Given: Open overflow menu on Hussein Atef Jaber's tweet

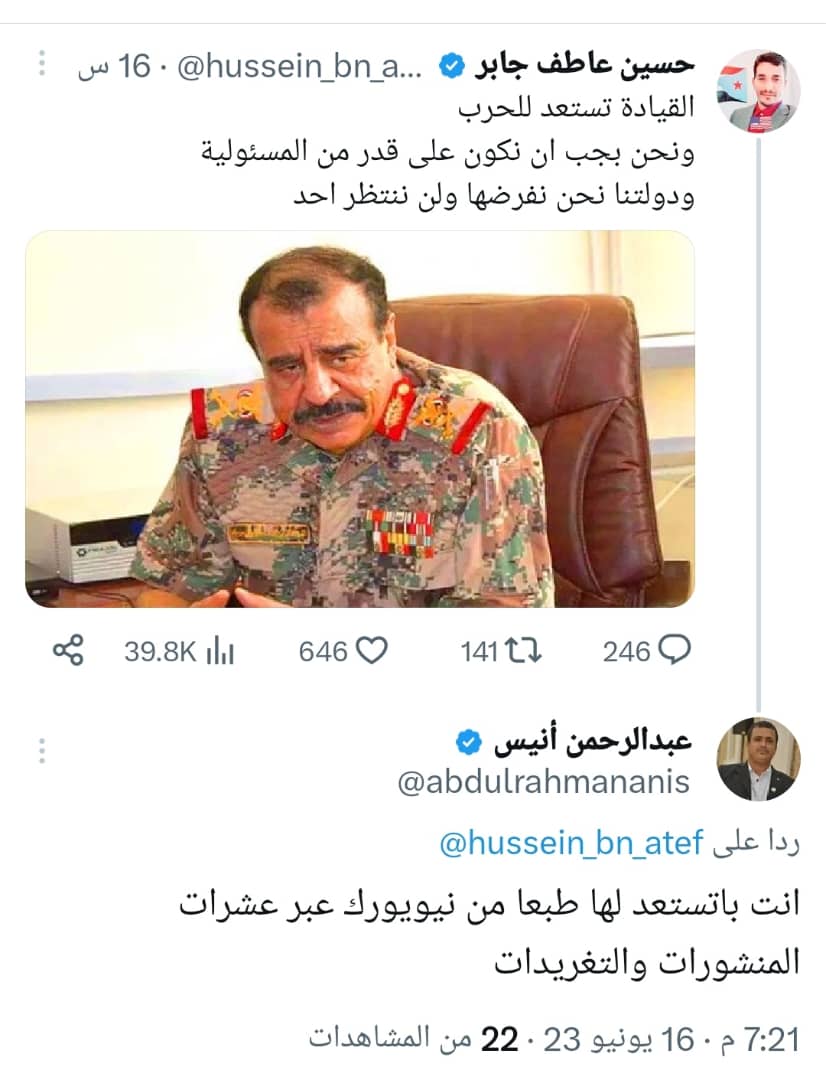Looking at the screenshot, I should 41,65.
